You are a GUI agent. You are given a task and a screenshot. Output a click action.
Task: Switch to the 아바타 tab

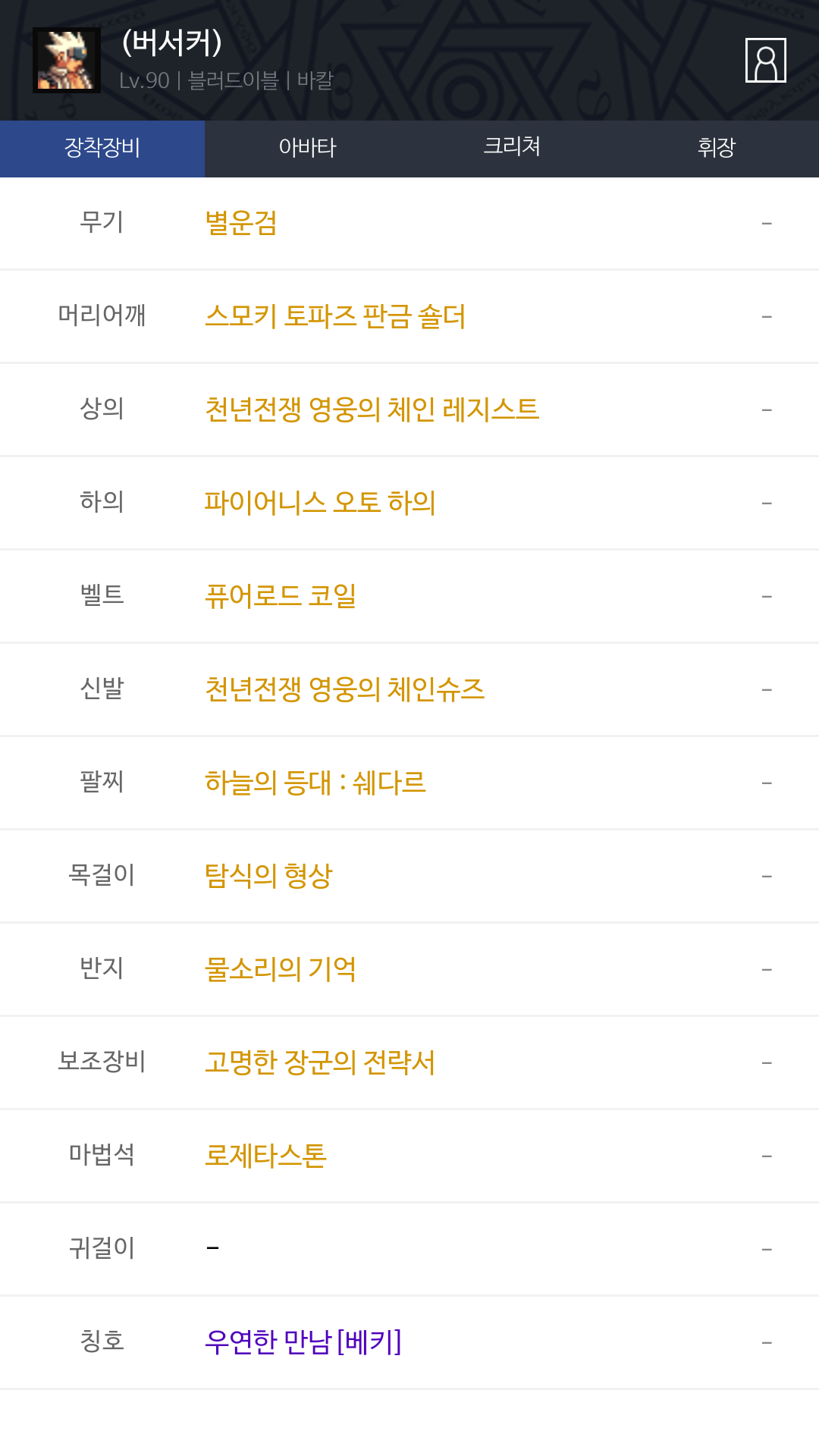(x=307, y=147)
